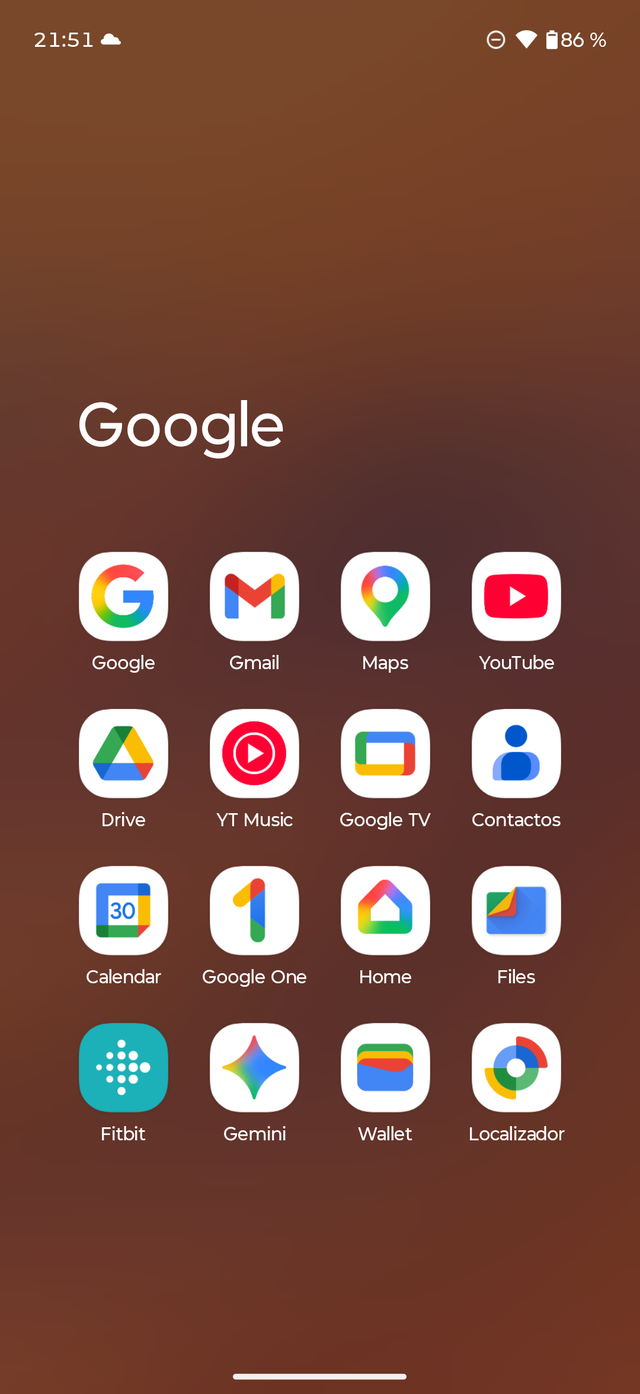Open Google Drive
This screenshot has height=1394, width=640.
click(x=123, y=754)
